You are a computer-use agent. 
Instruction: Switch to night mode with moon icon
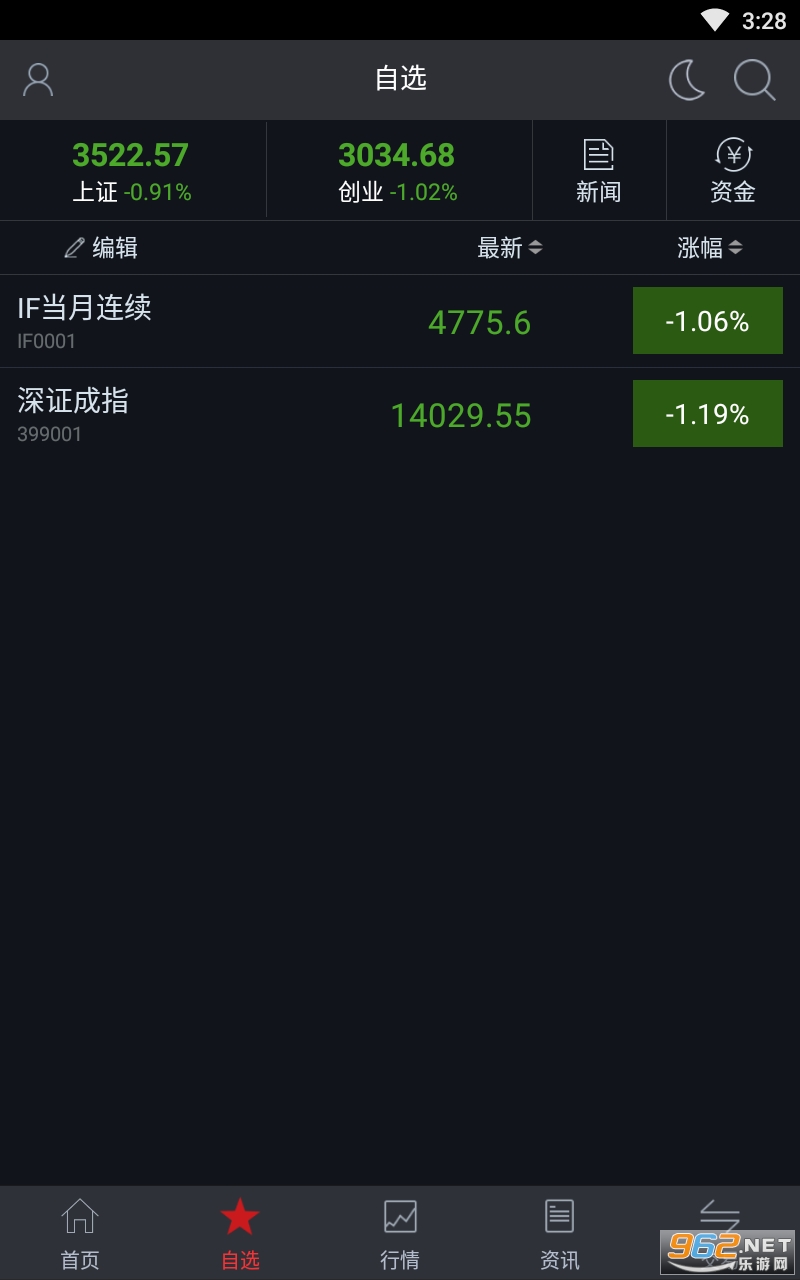coord(687,80)
